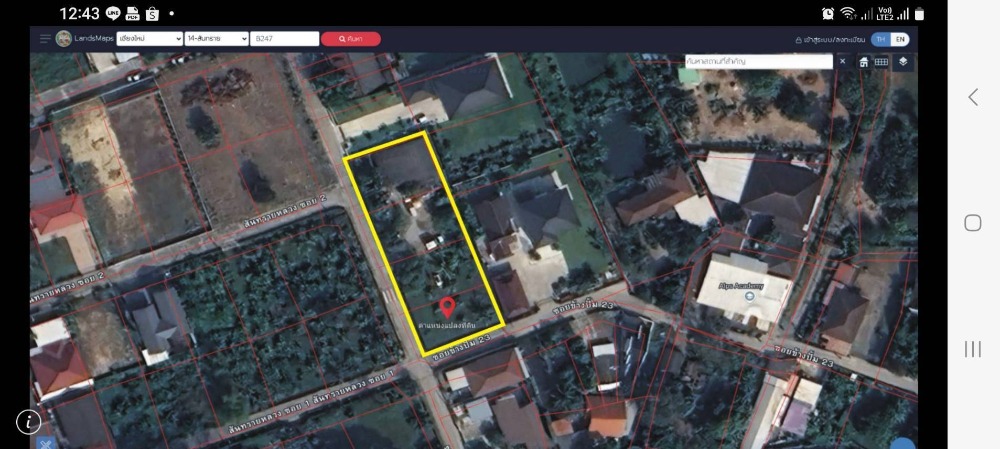Open the hamburger menu
1000x449 pixels.
pos(44,39)
